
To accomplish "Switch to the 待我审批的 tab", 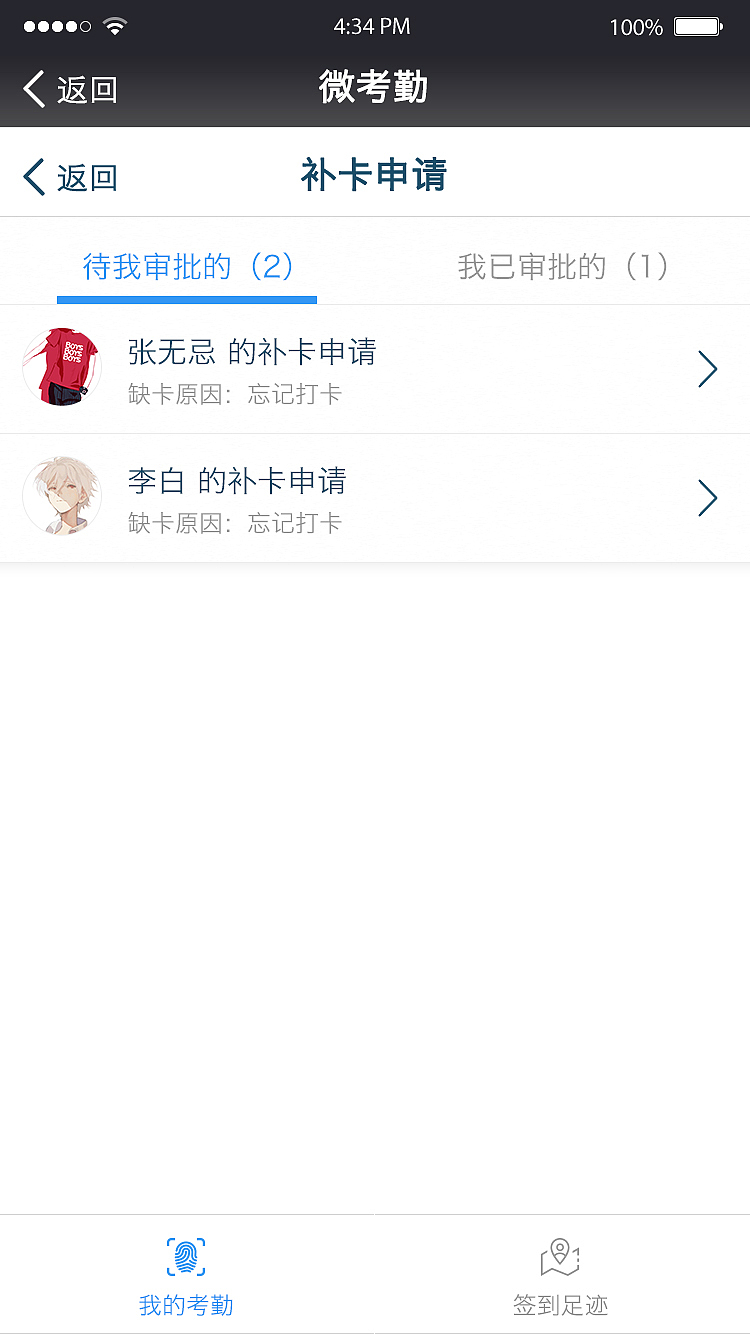I will 187,267.
